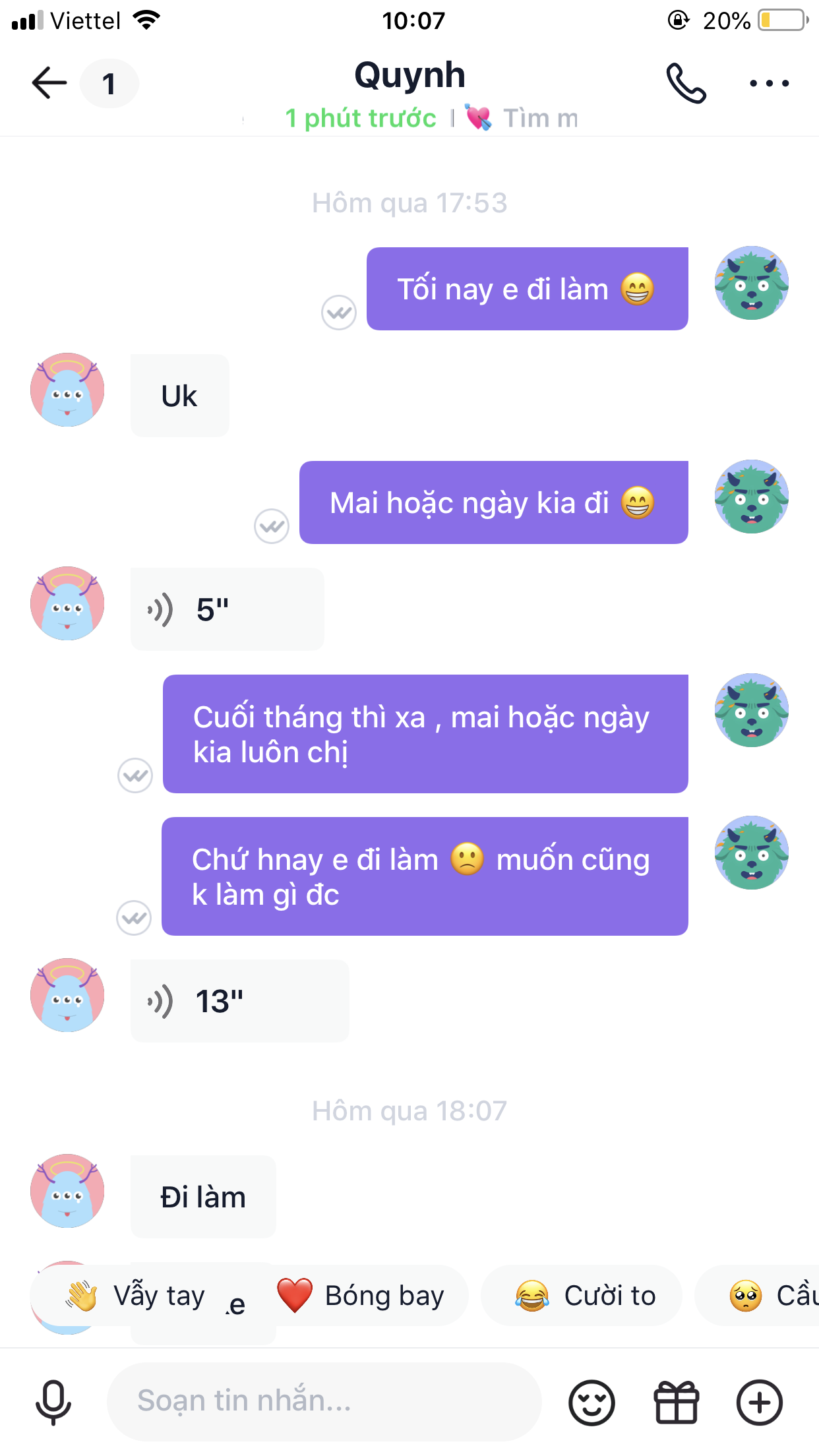The width and height of the screenshot is (819, 1456).
Task: Open the emoji sticker picker
Action: tap(591, 1403)
